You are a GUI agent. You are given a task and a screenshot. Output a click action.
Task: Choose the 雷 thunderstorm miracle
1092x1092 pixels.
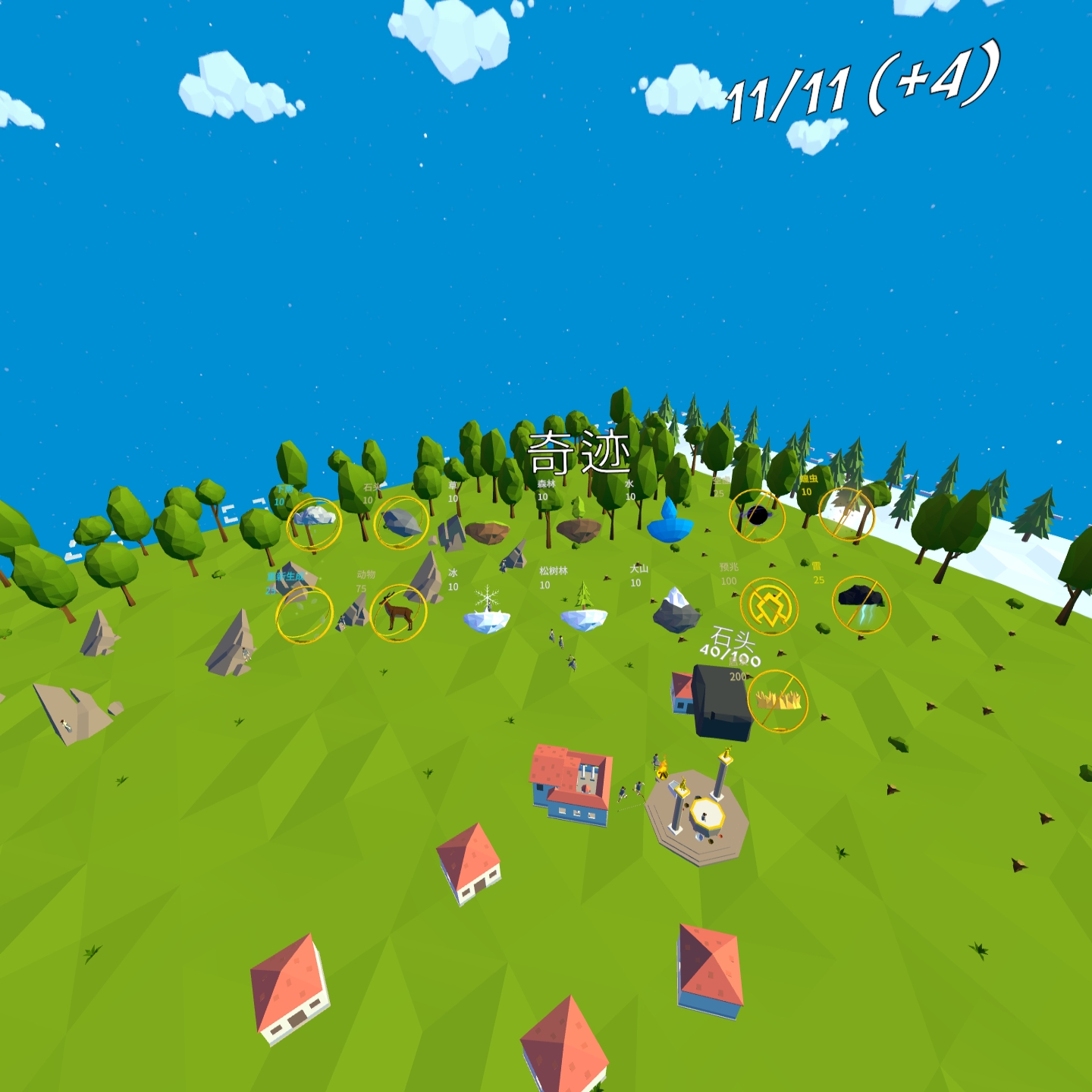(861, 604)
